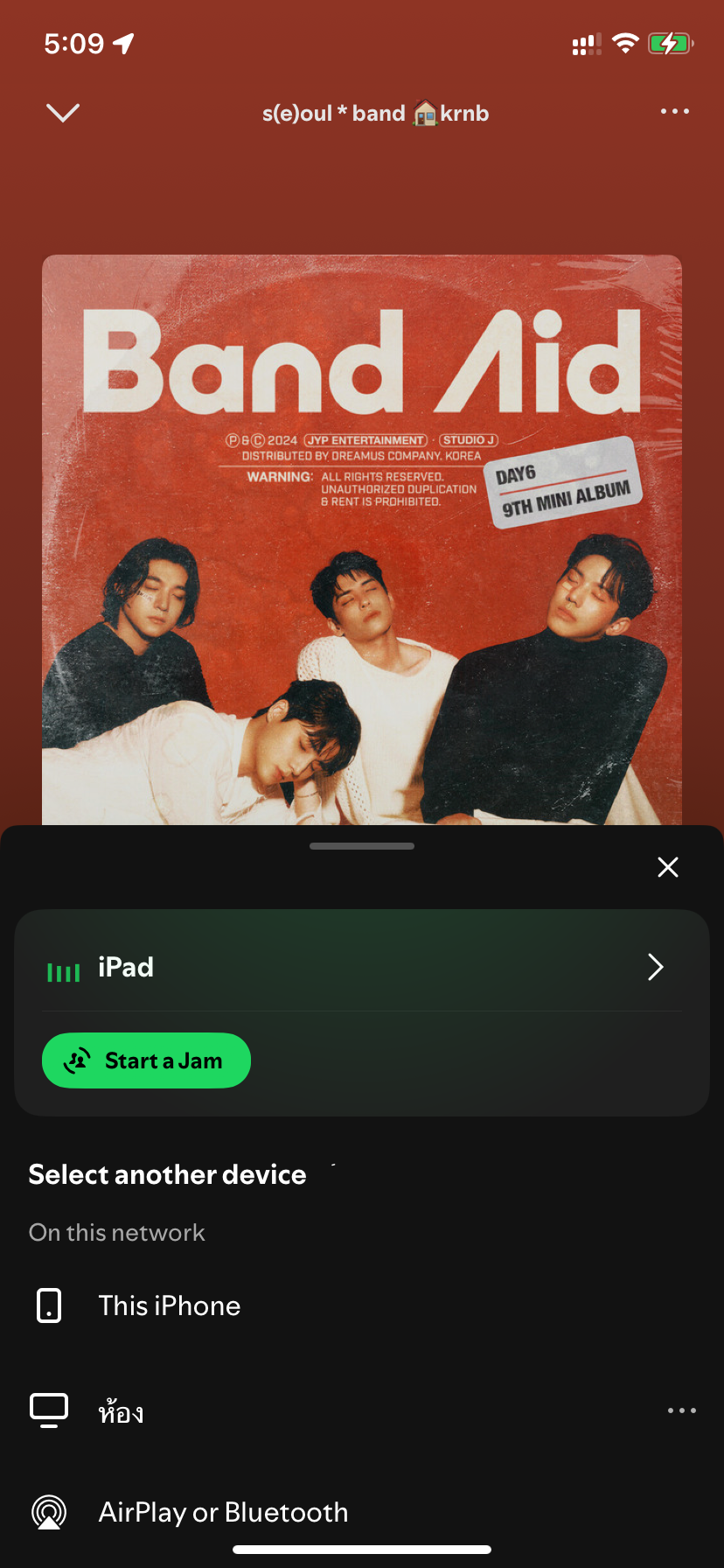724x1568 pixels.
Task: Play on This iPhone
Action: click(169, 1305)
